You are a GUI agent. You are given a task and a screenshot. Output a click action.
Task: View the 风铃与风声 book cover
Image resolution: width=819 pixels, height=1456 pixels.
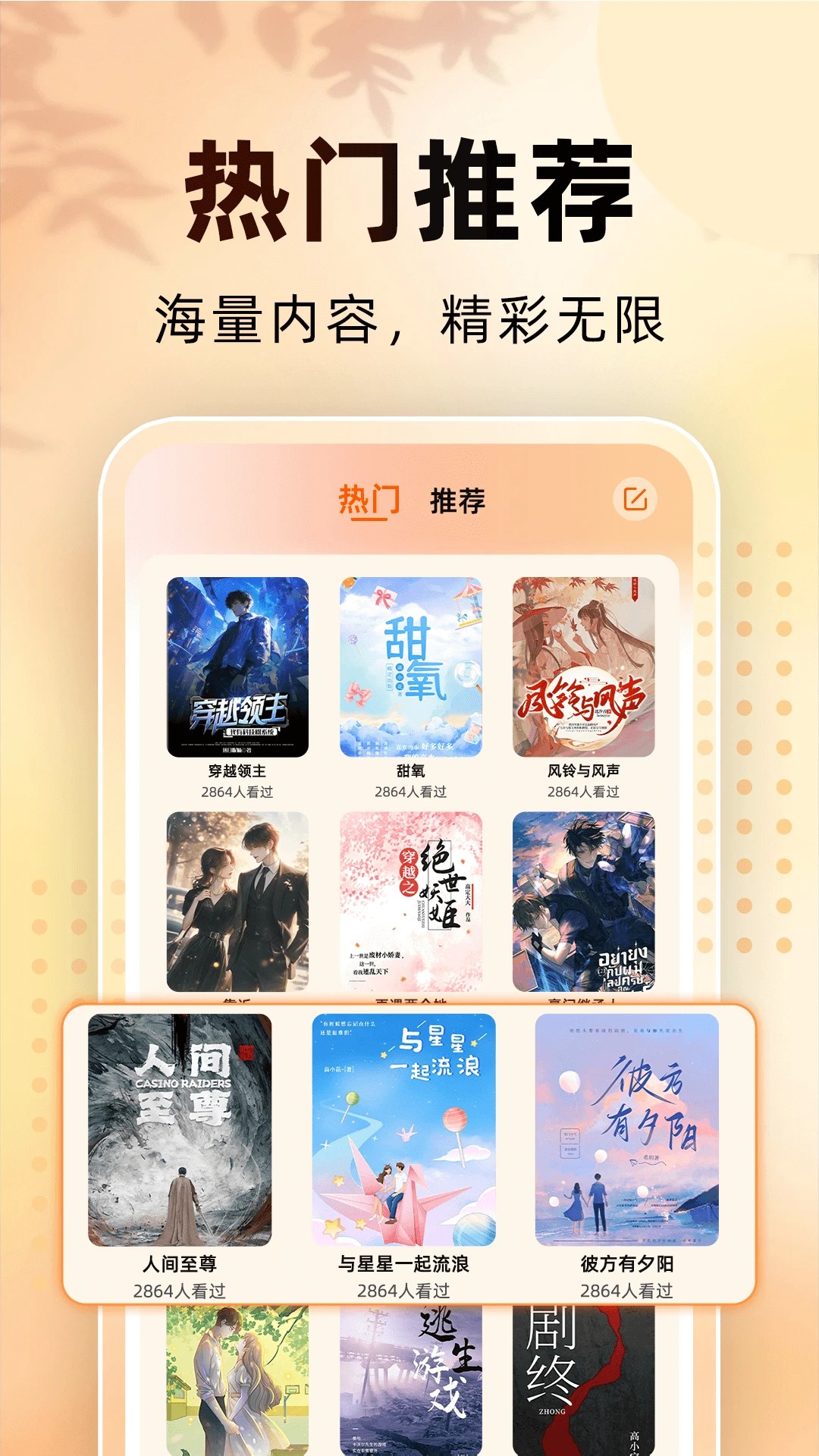[585, 669]
